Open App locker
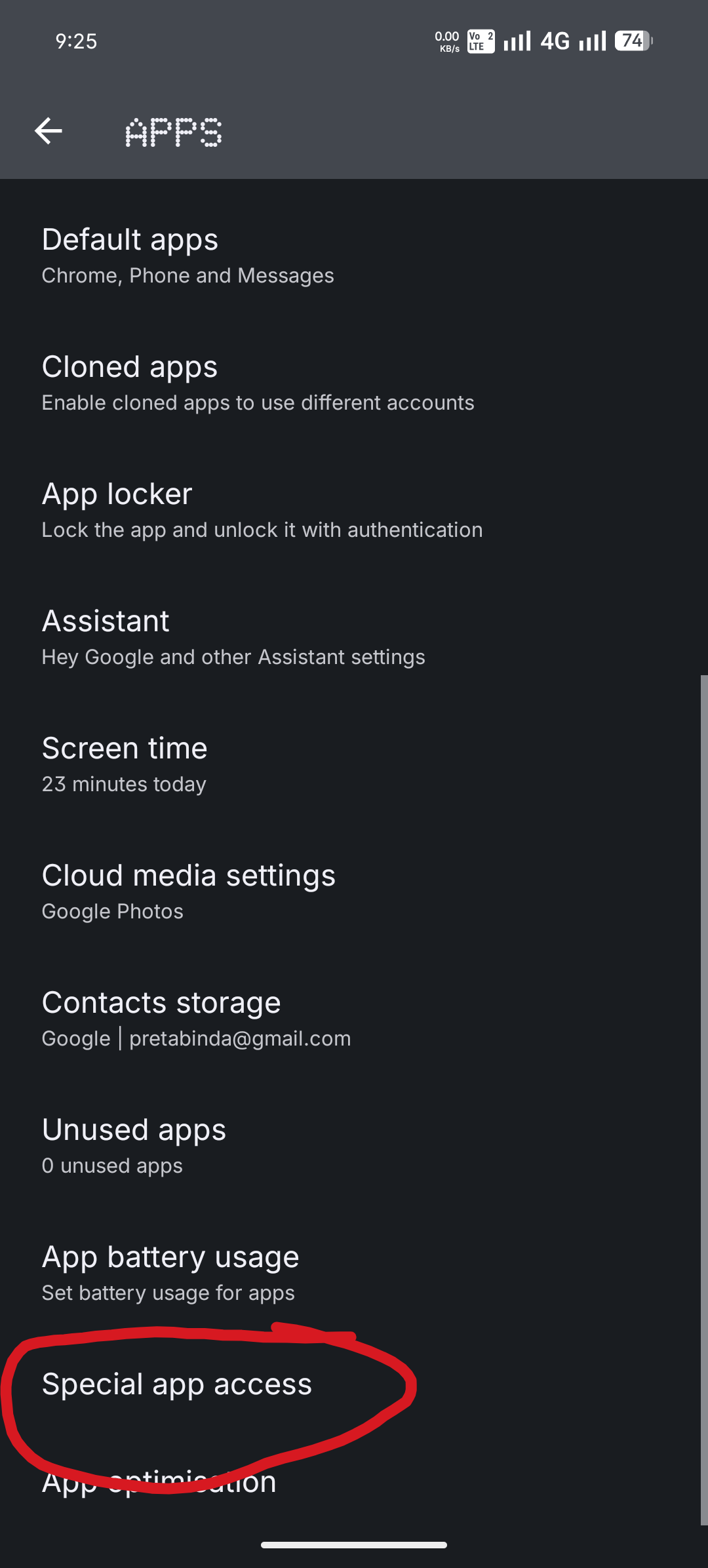708x1568 pixels. [x=262, y=510]
